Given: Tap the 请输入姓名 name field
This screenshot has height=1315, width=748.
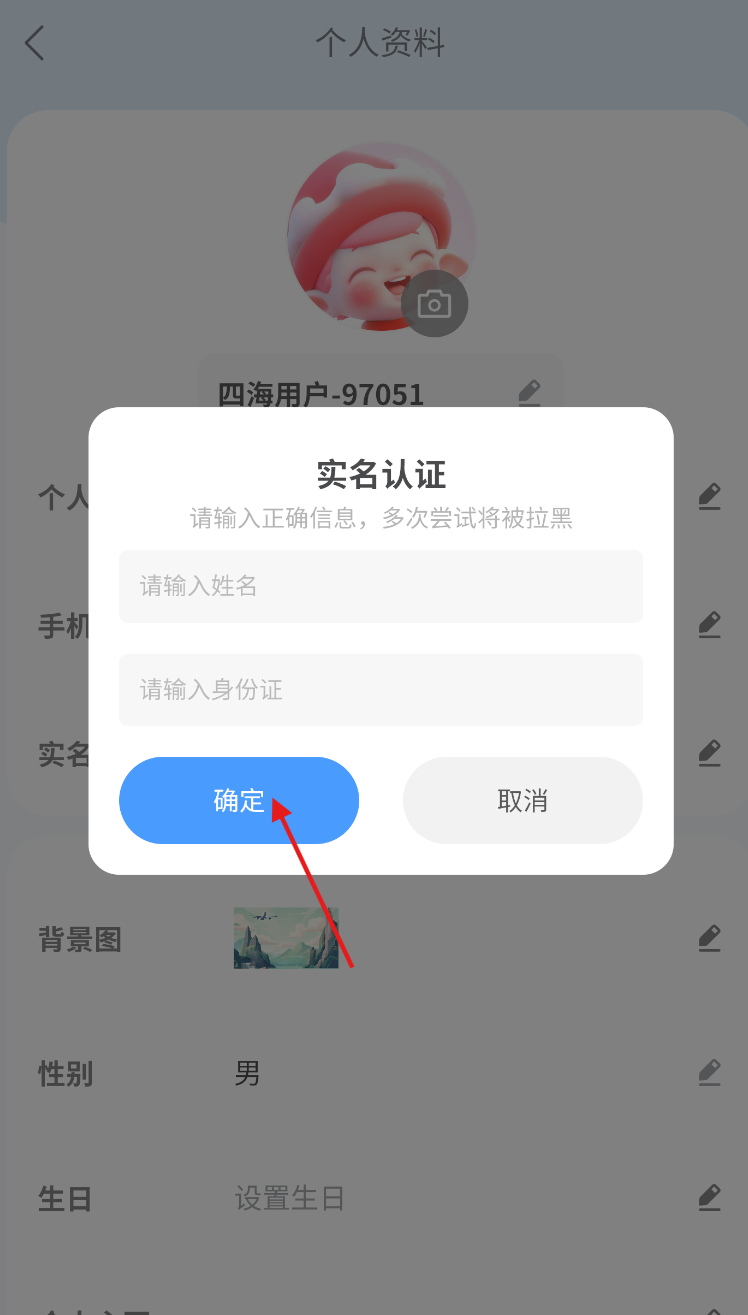Looking at the screenshot, I should click(380, 586).
